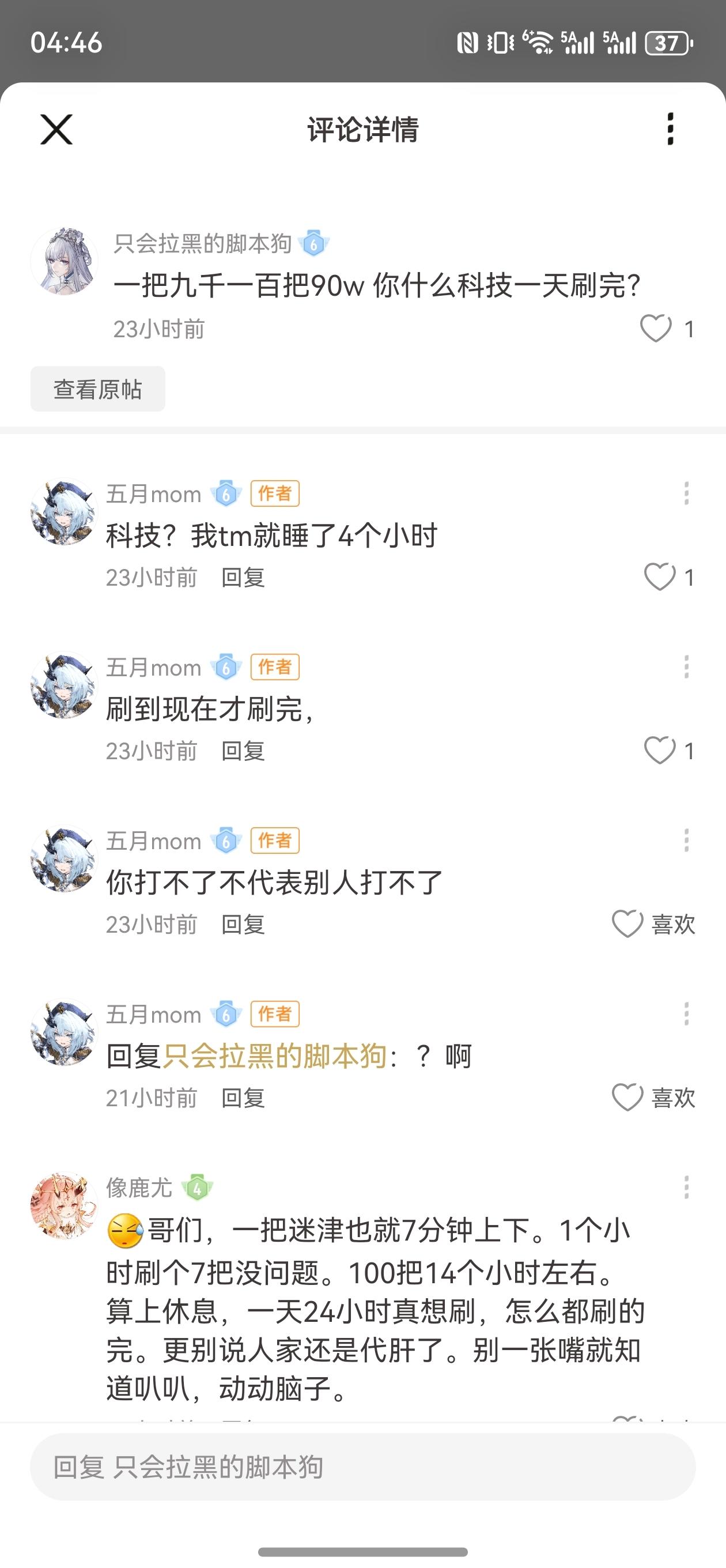This screenshot has width=726, height=1568.
Task: Open the overflow menu beside 评论详情
Action: click(x=670, y=129)
